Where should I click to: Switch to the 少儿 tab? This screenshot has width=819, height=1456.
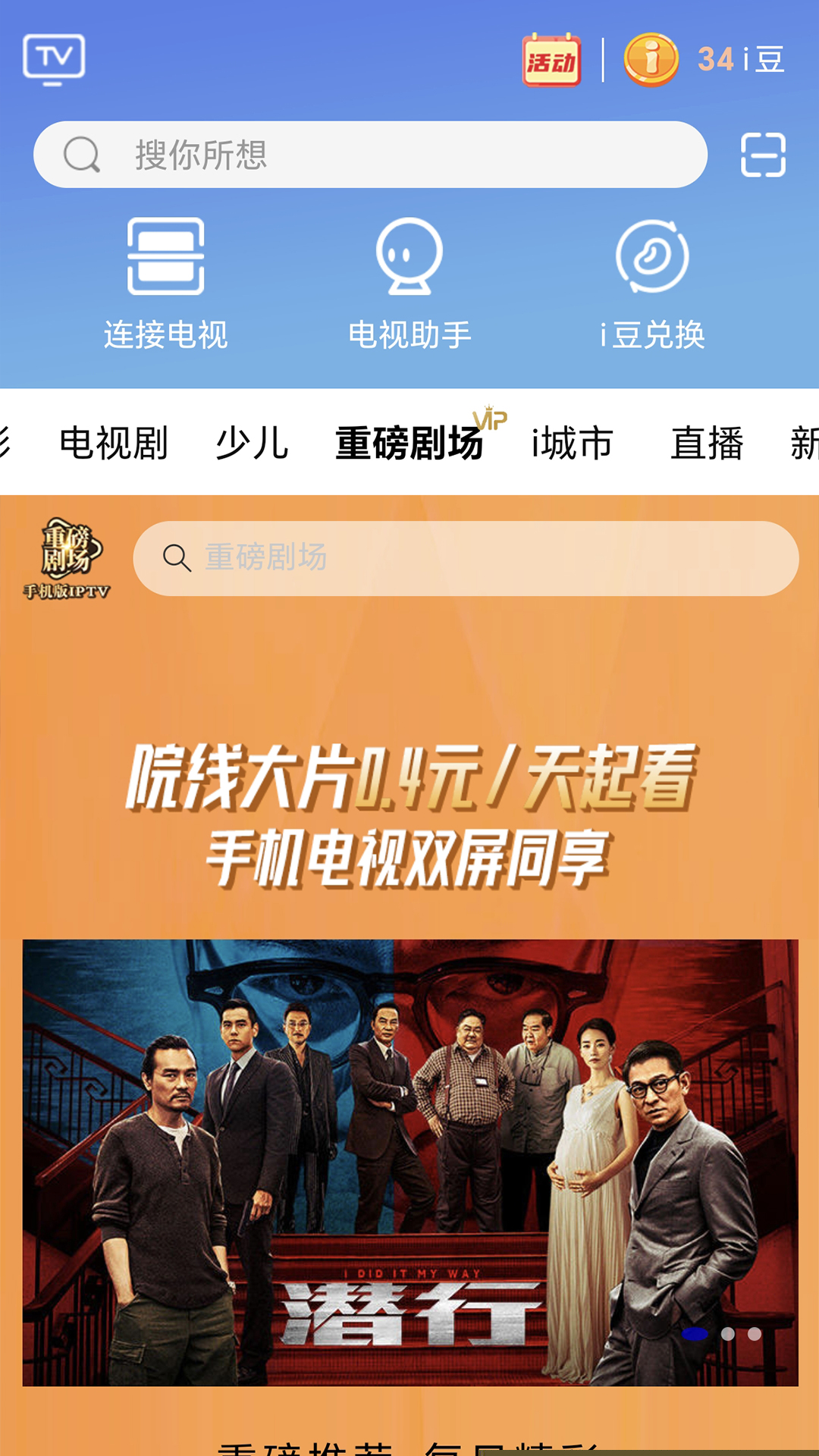point(252,443)
